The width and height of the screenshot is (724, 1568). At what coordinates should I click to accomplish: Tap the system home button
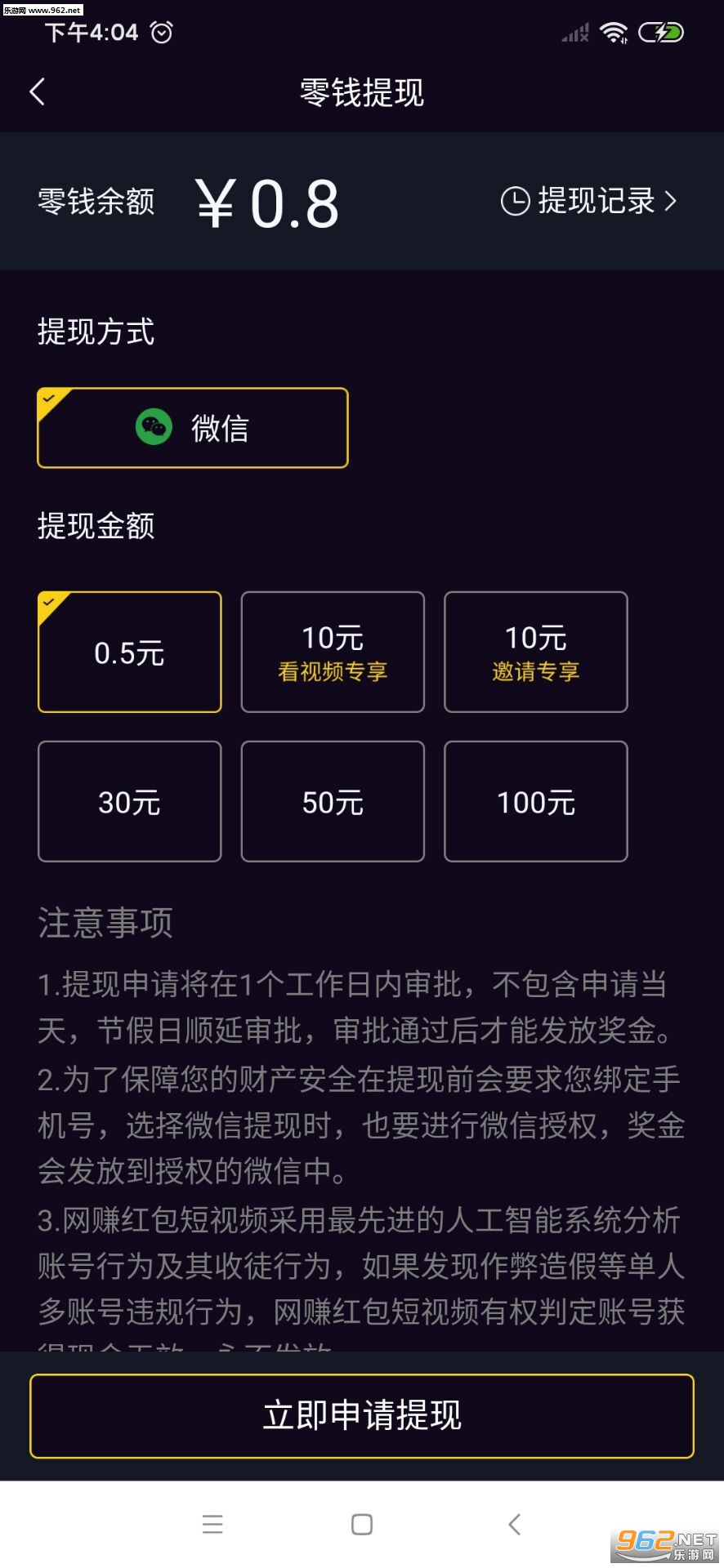coord(362,1525)
